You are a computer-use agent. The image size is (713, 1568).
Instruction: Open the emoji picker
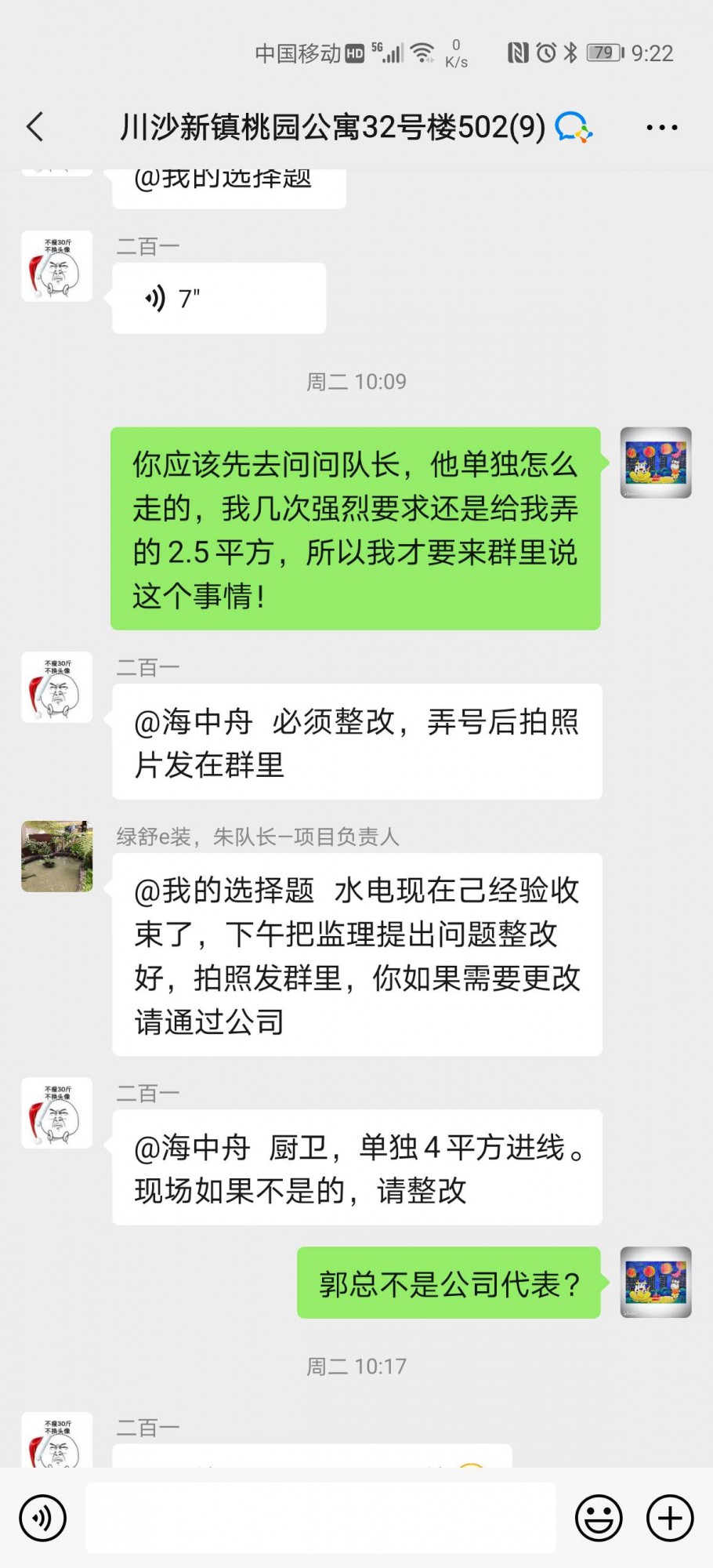pyautogui.click(x=599, y=1518)
